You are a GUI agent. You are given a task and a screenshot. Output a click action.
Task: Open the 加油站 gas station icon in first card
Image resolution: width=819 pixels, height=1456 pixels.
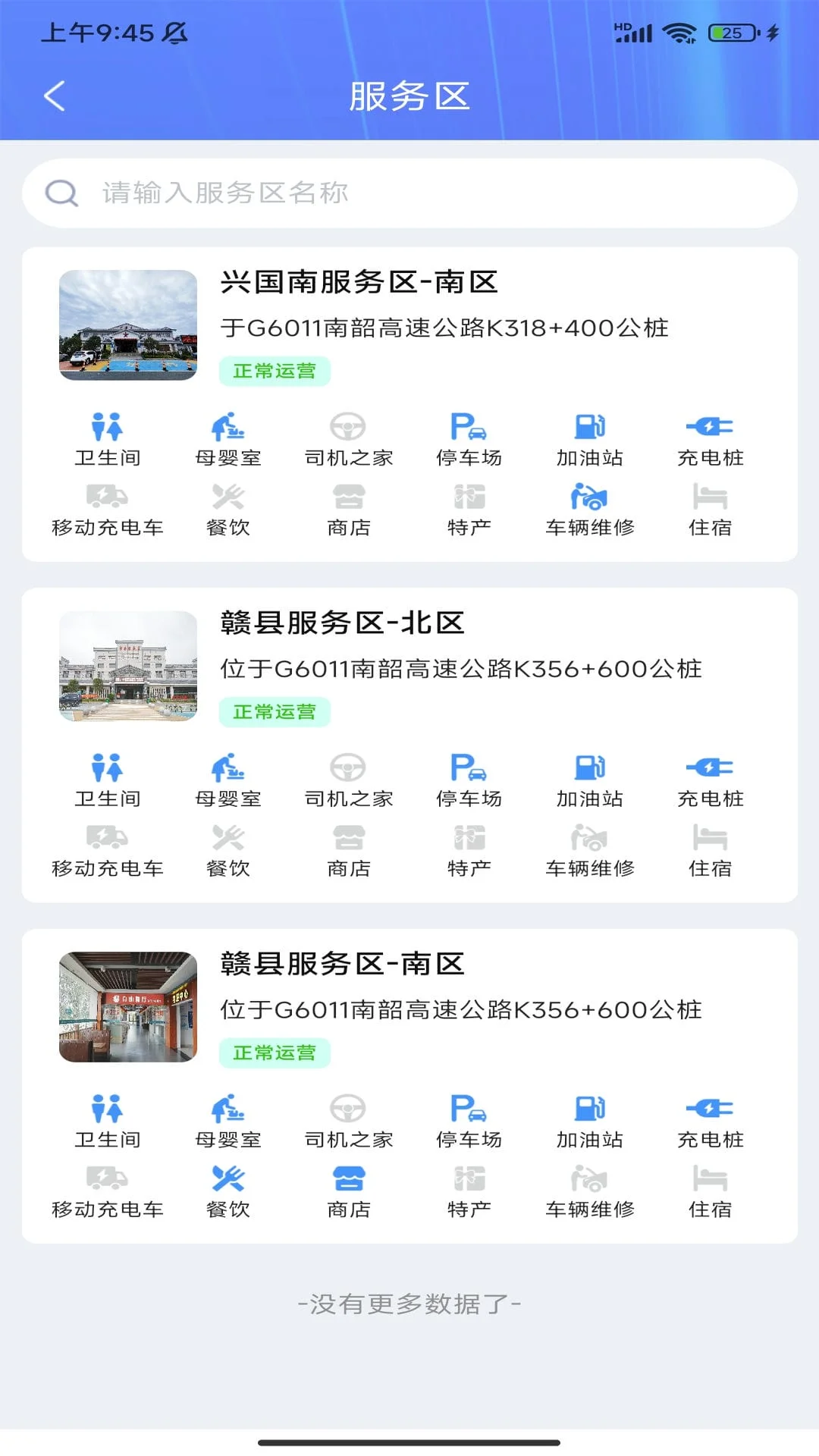590,428
